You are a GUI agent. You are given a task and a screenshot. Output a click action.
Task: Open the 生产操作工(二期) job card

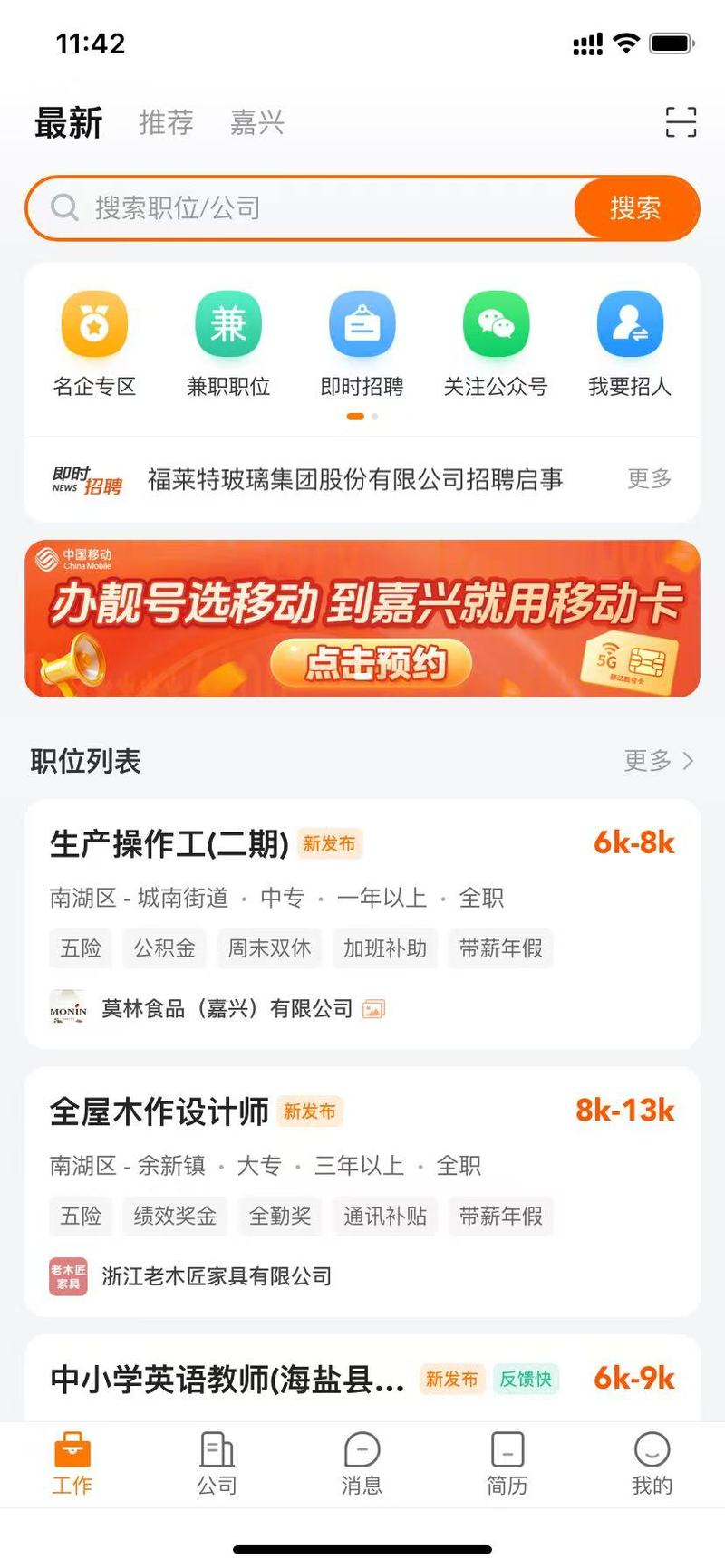362,924
